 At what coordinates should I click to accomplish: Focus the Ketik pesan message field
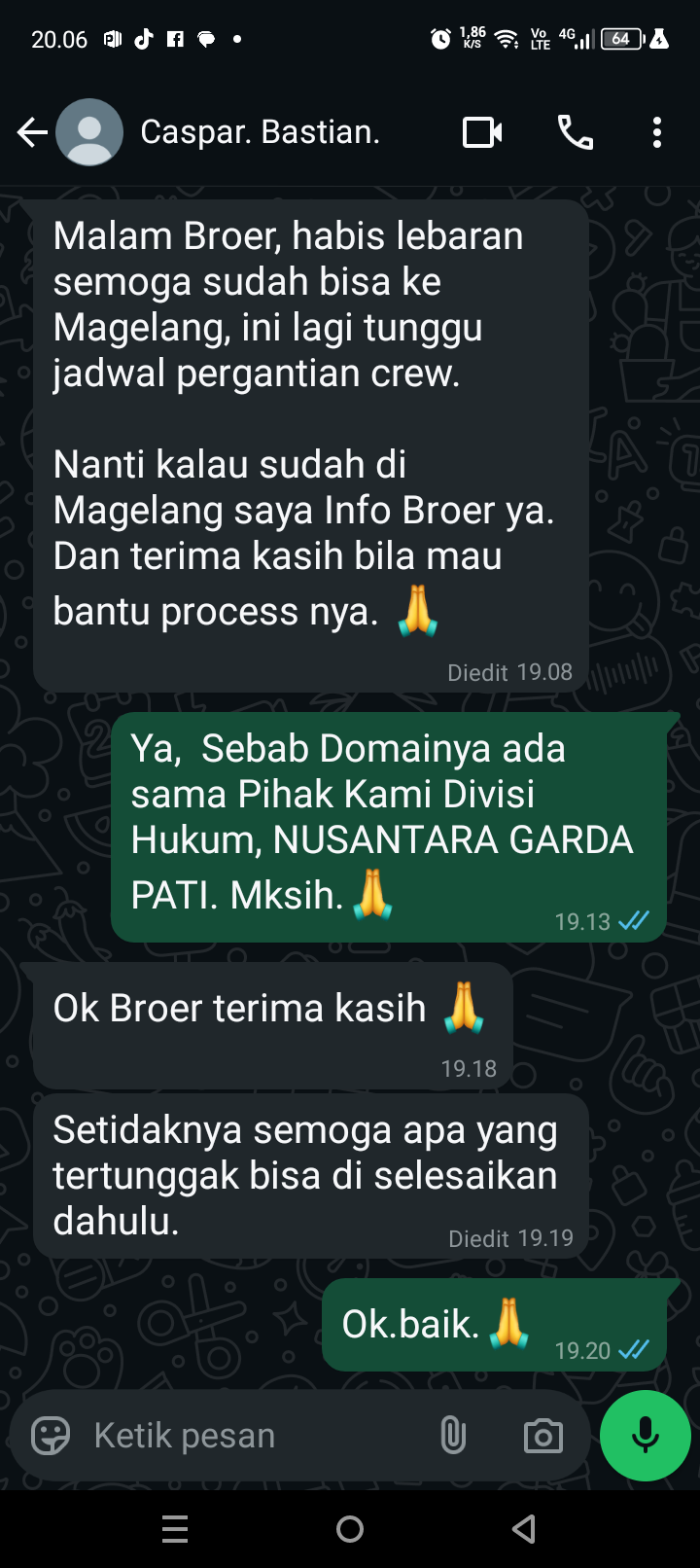243,1436
